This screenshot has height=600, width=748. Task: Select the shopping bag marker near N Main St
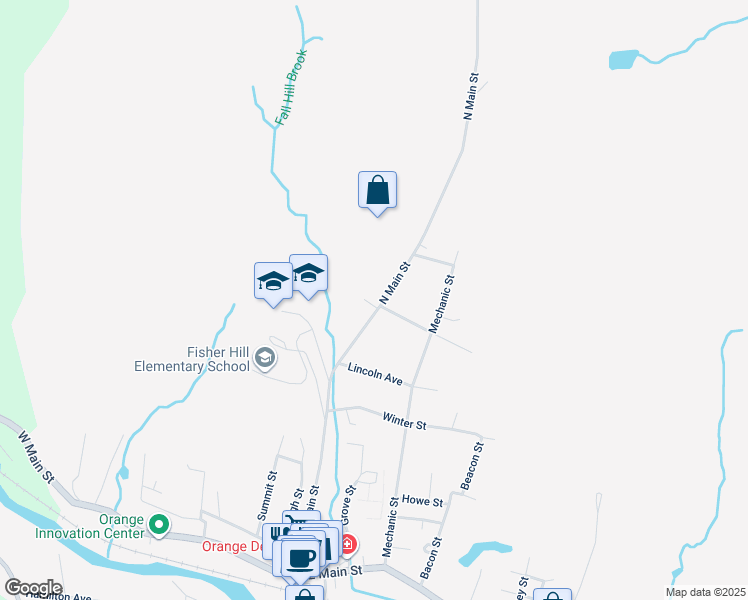[377, 189]
